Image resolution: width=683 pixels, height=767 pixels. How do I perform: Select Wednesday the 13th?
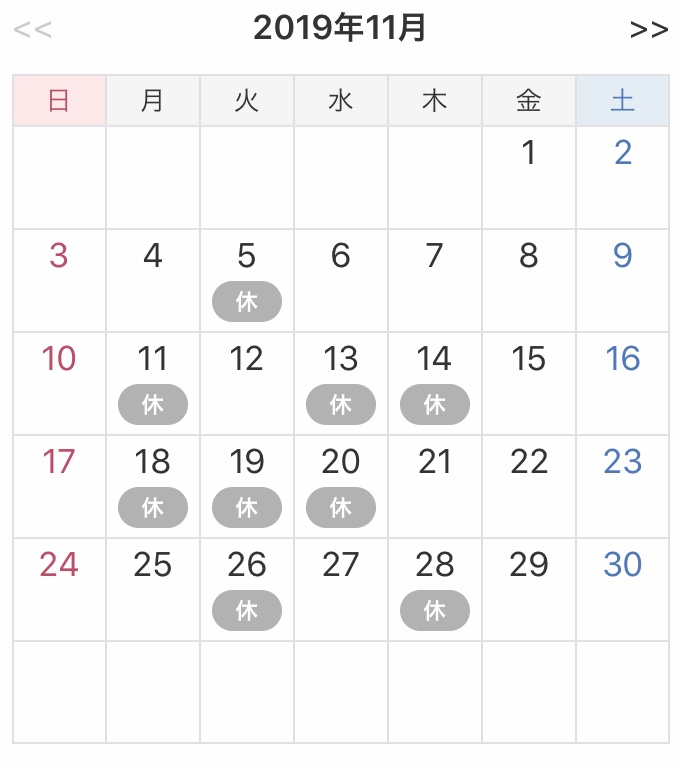tap(341, 382)
